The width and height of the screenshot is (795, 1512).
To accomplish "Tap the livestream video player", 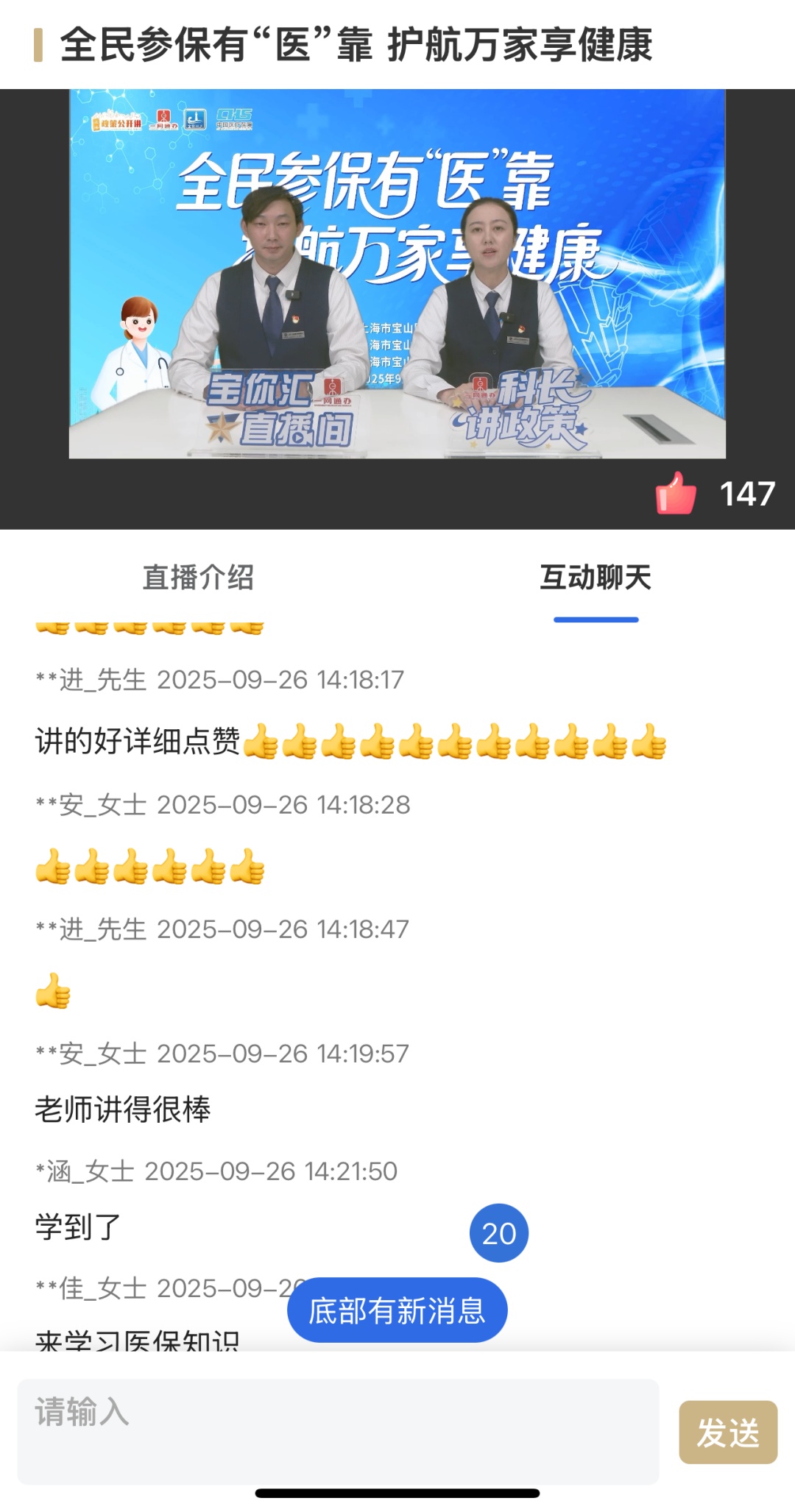I will [x=397, y=274].
